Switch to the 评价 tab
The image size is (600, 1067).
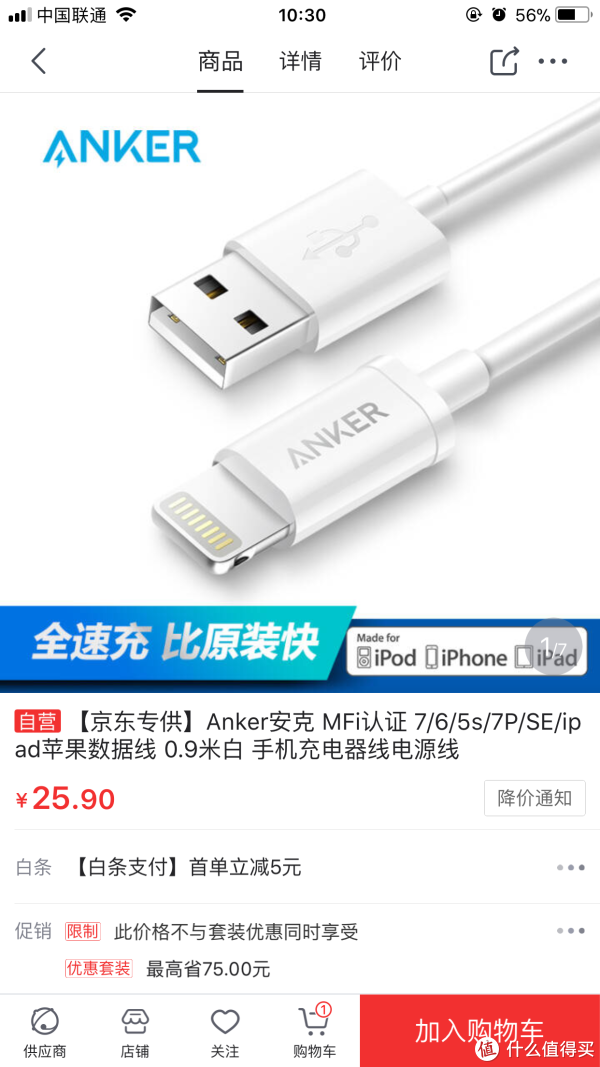pyautogui.click(x=380, y=61)
